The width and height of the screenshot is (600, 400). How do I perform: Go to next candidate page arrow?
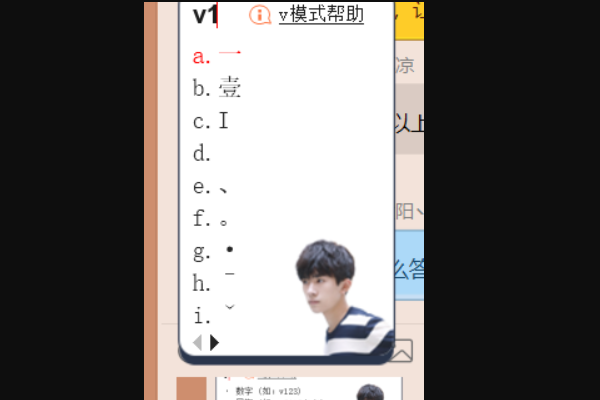(x=214, y=343)
